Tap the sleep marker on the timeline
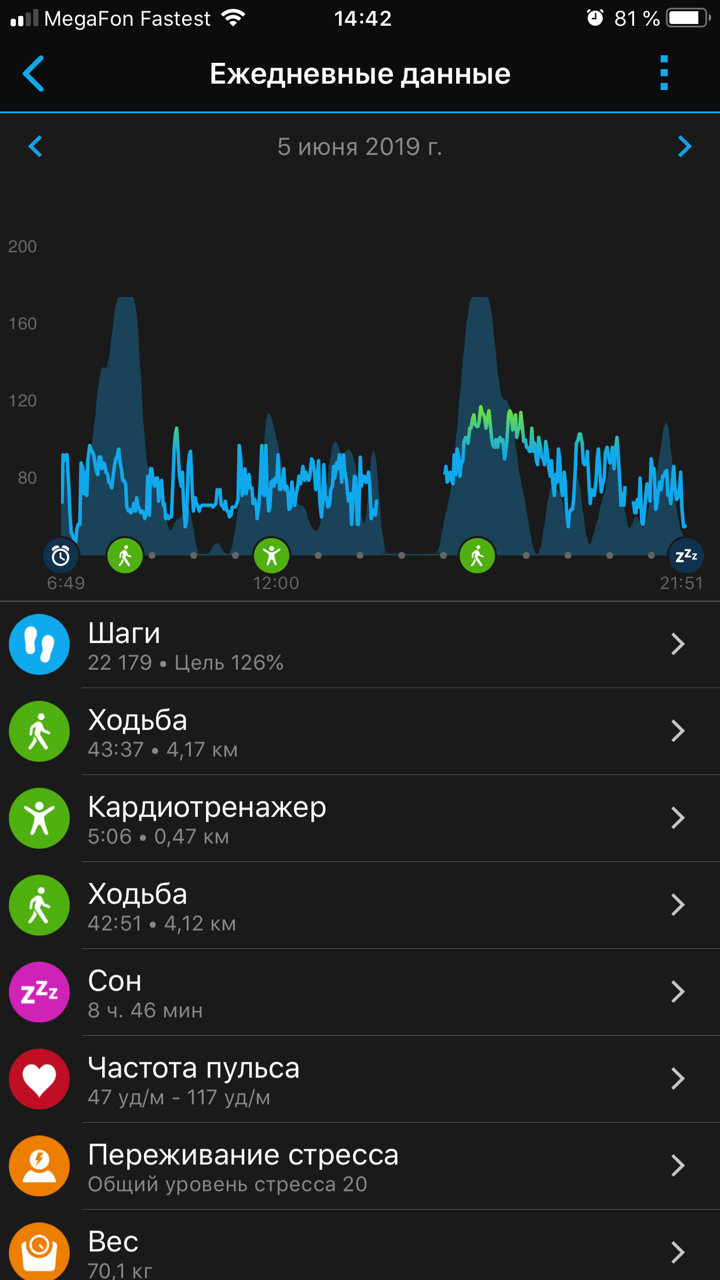This screenshot has height=1280, width=720. point(686,555)
